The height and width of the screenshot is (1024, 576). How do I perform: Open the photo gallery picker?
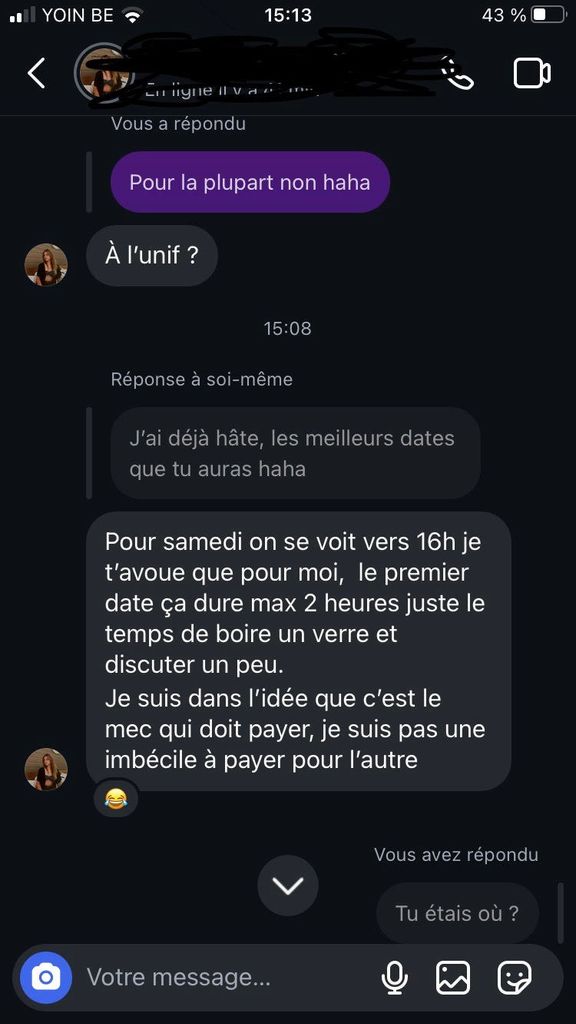453,978
